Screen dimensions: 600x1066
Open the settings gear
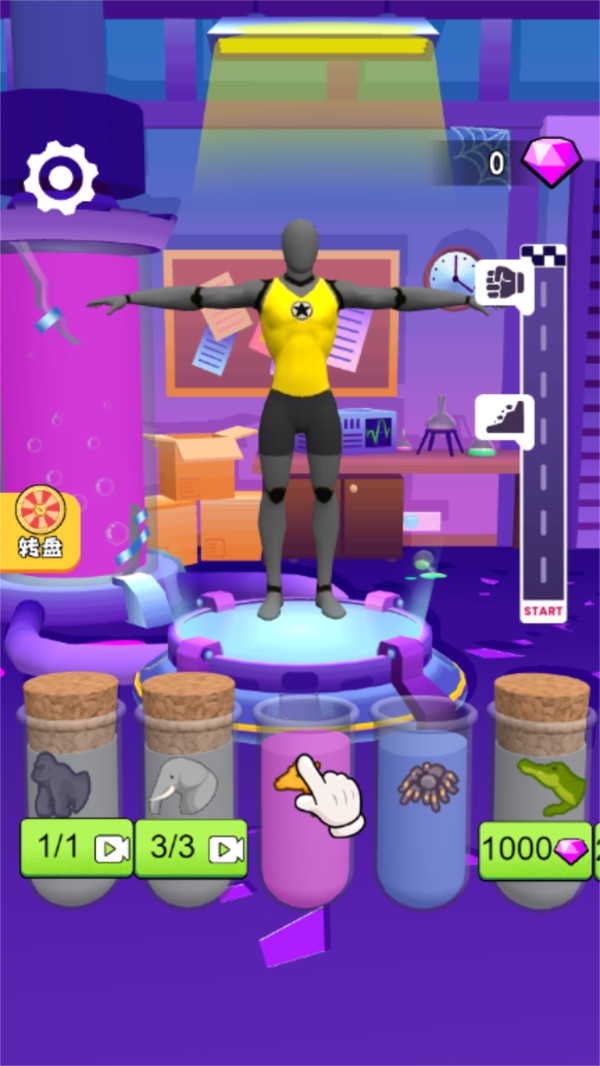click(x=61, y=178)
